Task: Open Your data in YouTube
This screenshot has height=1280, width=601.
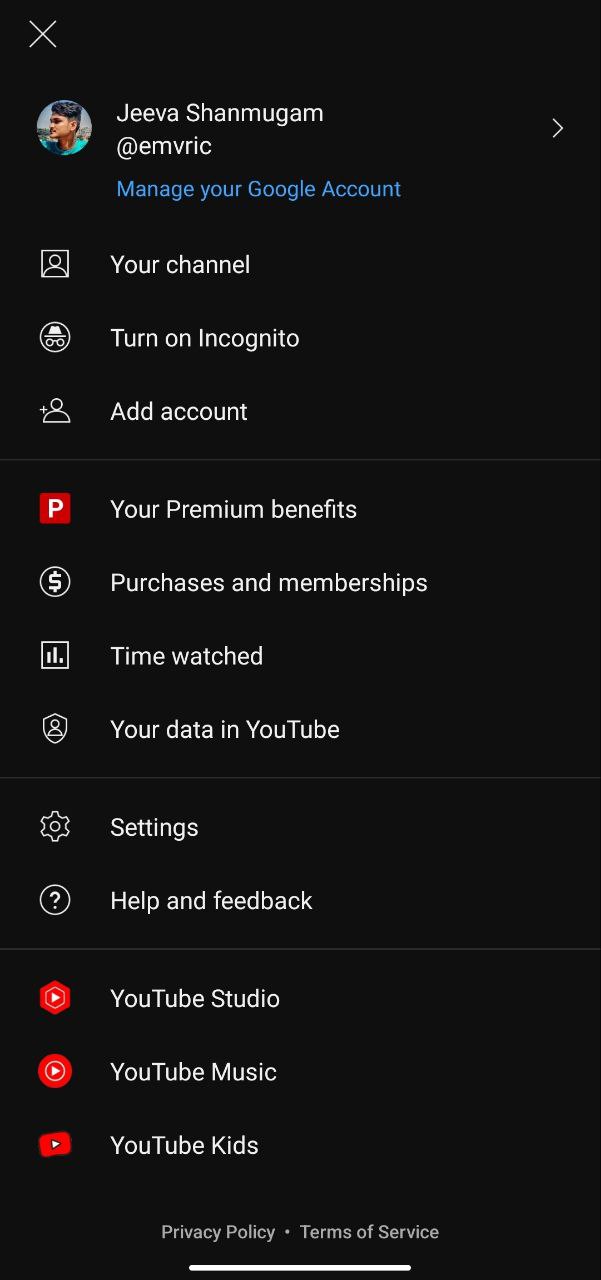Action: point(300,729)
